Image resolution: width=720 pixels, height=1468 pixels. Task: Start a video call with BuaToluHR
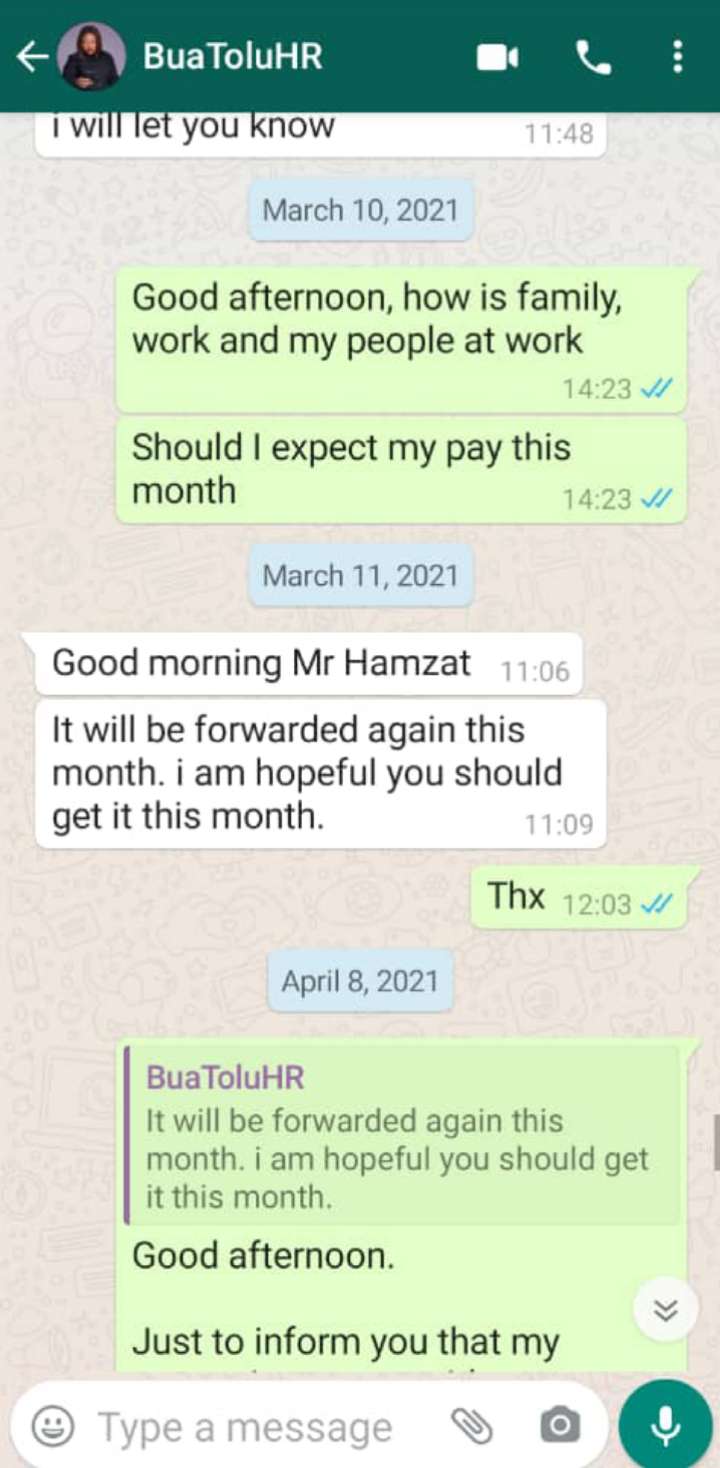497,58
